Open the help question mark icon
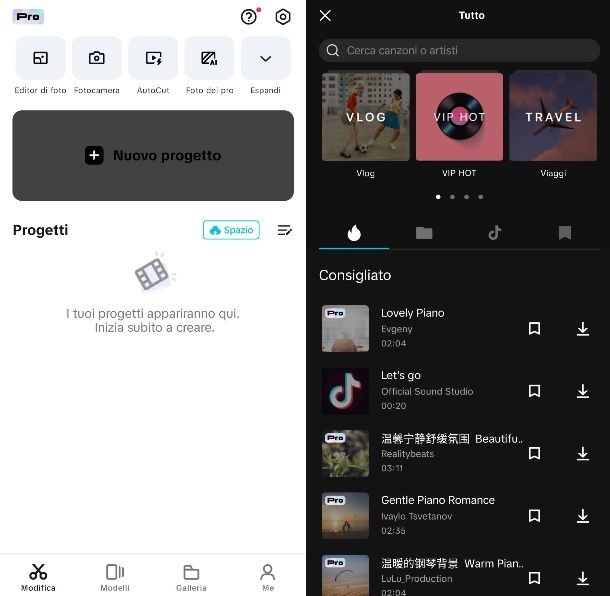This screenshot has width=610, height=596. (249, 17)
